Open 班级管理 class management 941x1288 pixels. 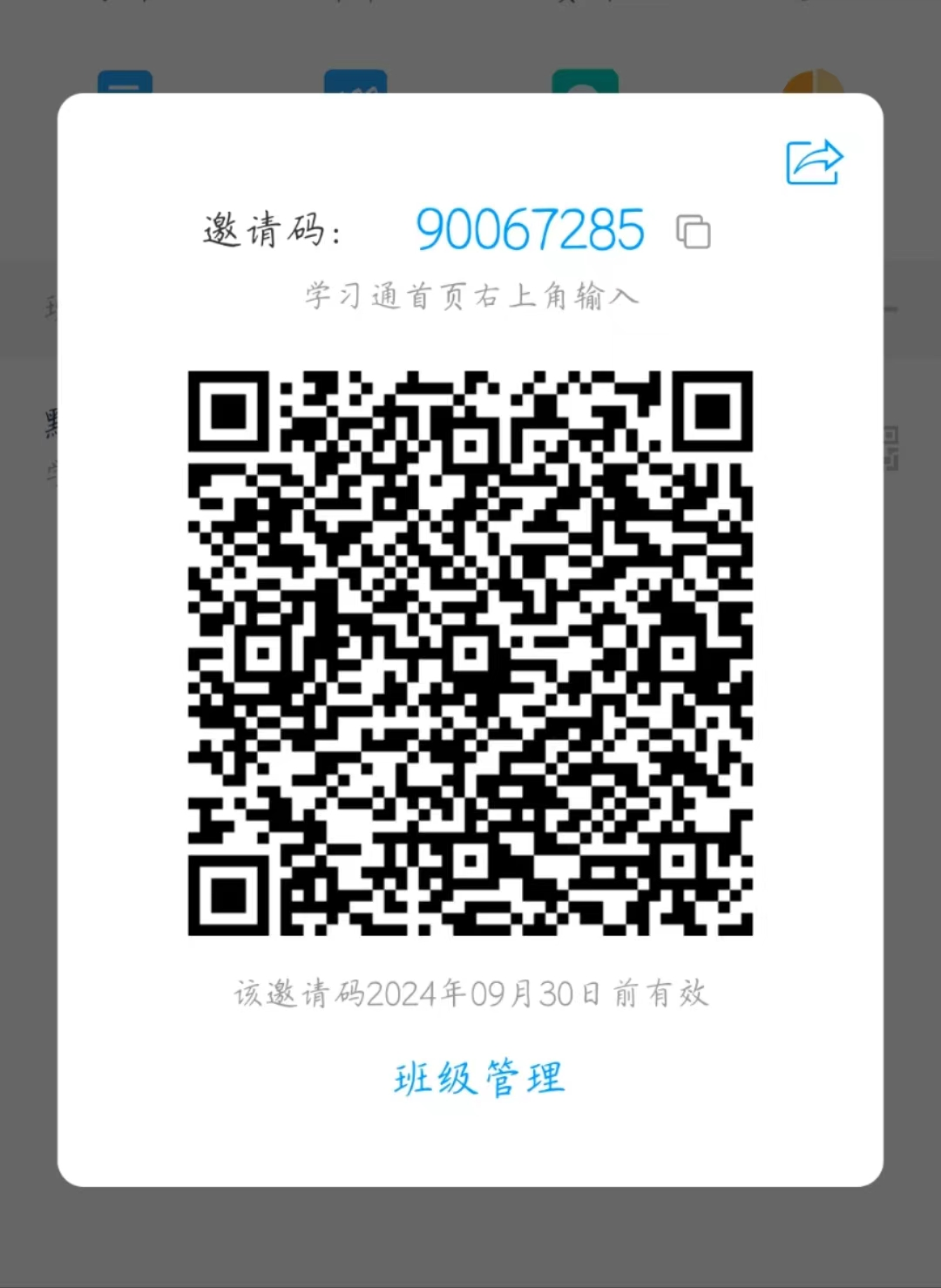click(479, 1078)
